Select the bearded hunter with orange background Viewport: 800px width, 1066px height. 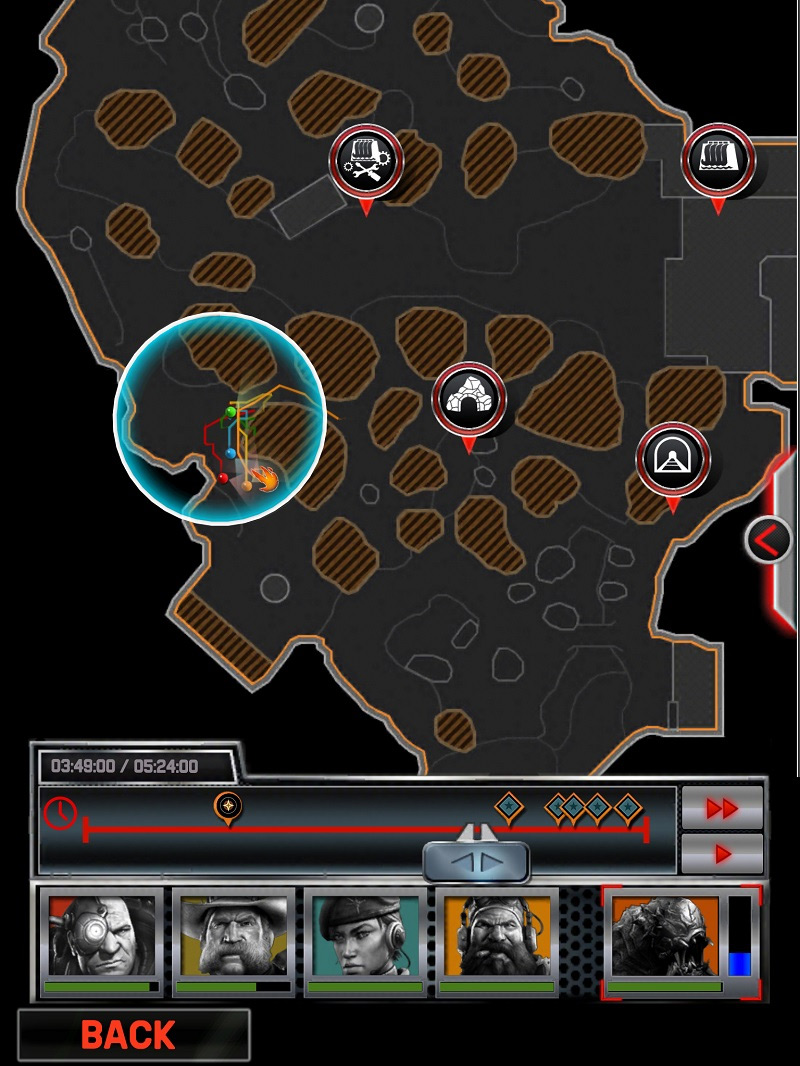tap(497, 937)
